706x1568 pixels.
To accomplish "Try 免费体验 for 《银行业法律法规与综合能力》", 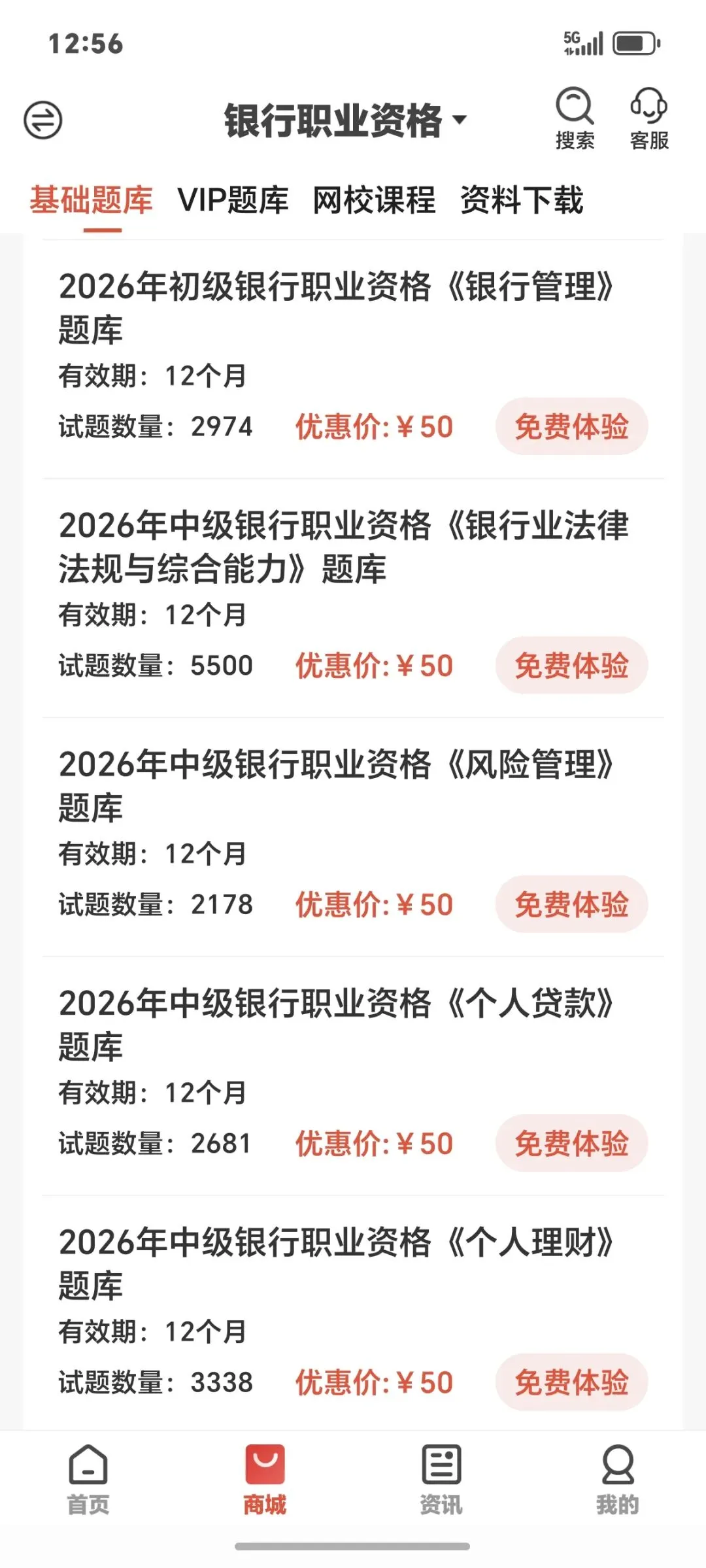I will pos(571,666).
